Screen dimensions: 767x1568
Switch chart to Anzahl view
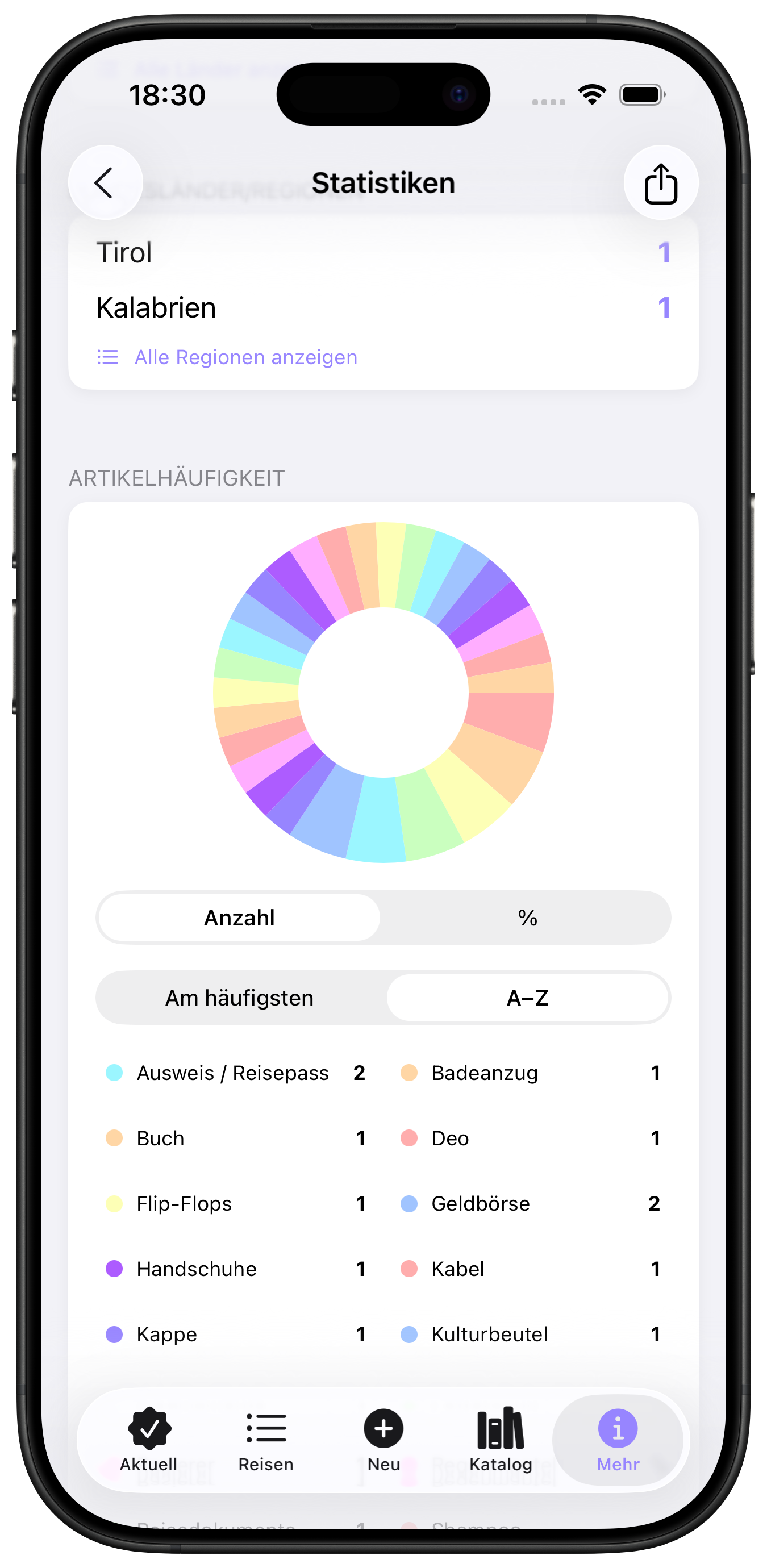(239, 918)
